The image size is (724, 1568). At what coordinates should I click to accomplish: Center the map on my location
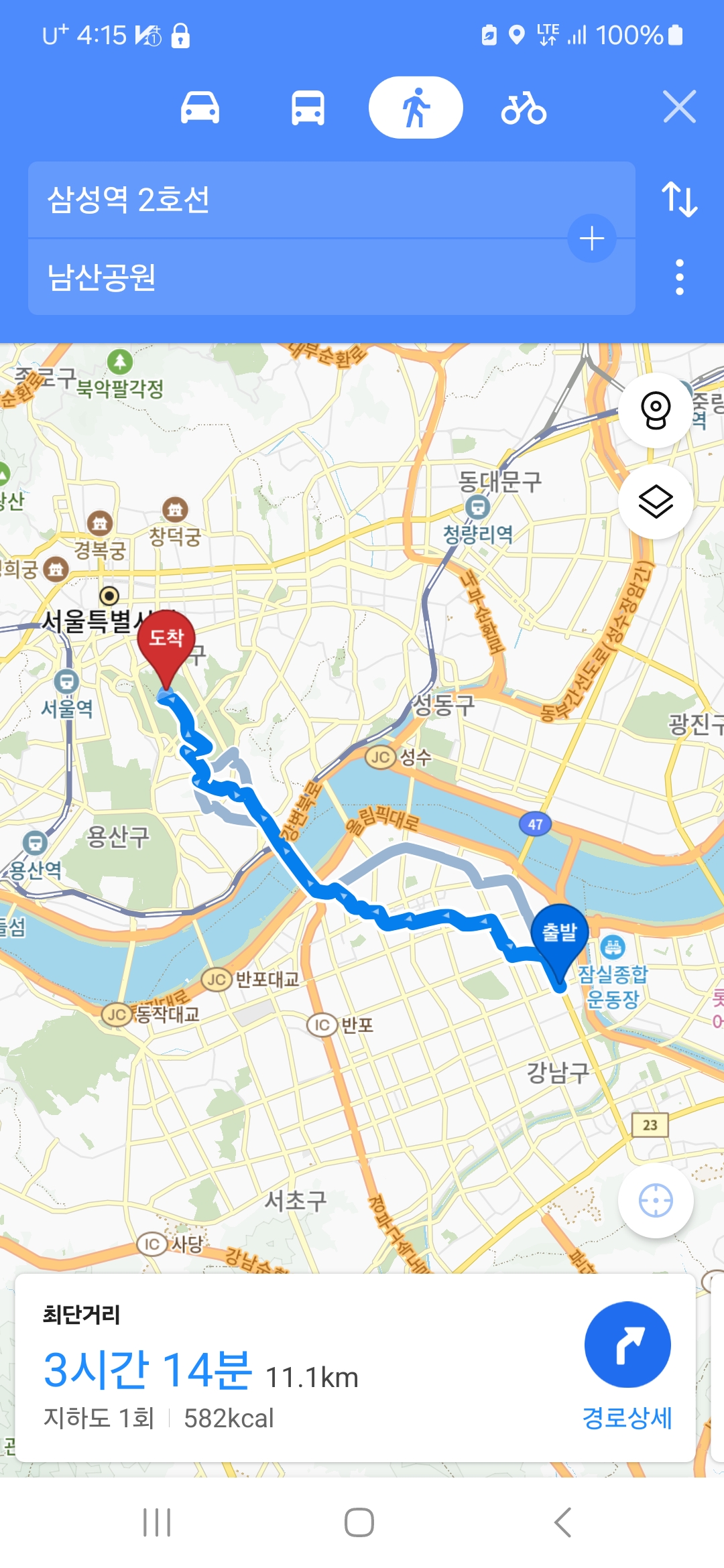[x=656, y=1200]
